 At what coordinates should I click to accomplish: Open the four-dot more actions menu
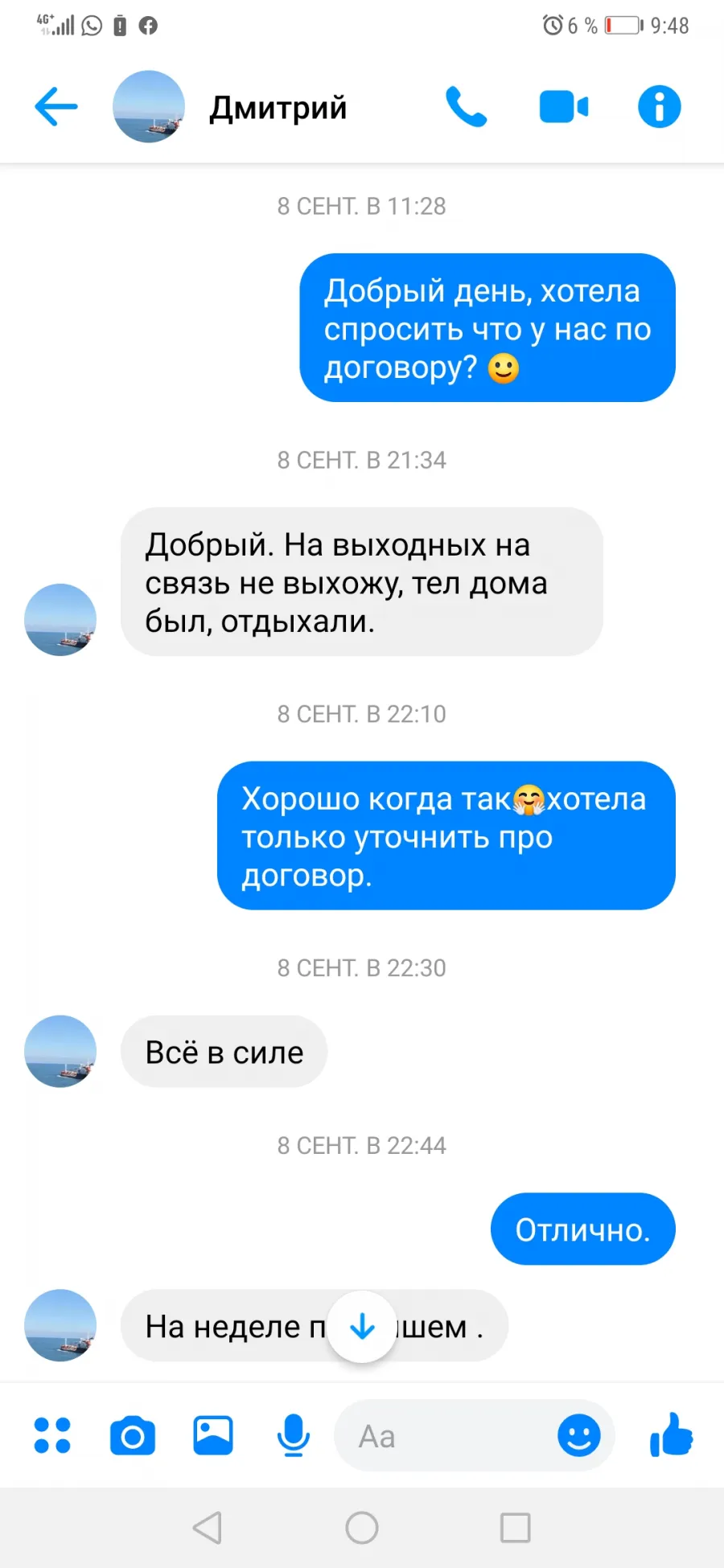(x=52, y=1435)
